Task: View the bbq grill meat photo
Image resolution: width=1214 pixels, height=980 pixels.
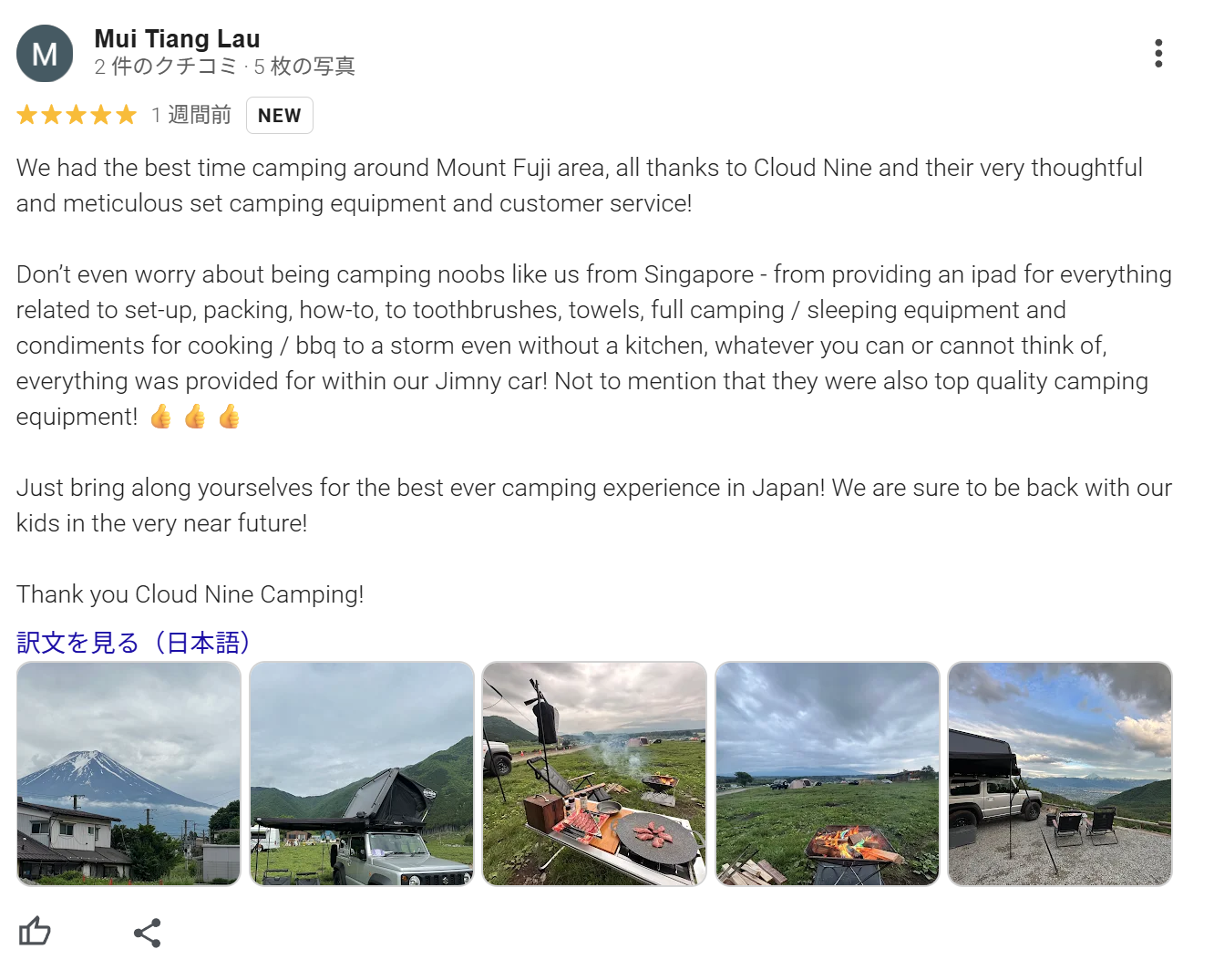Action: click(594, 773)
